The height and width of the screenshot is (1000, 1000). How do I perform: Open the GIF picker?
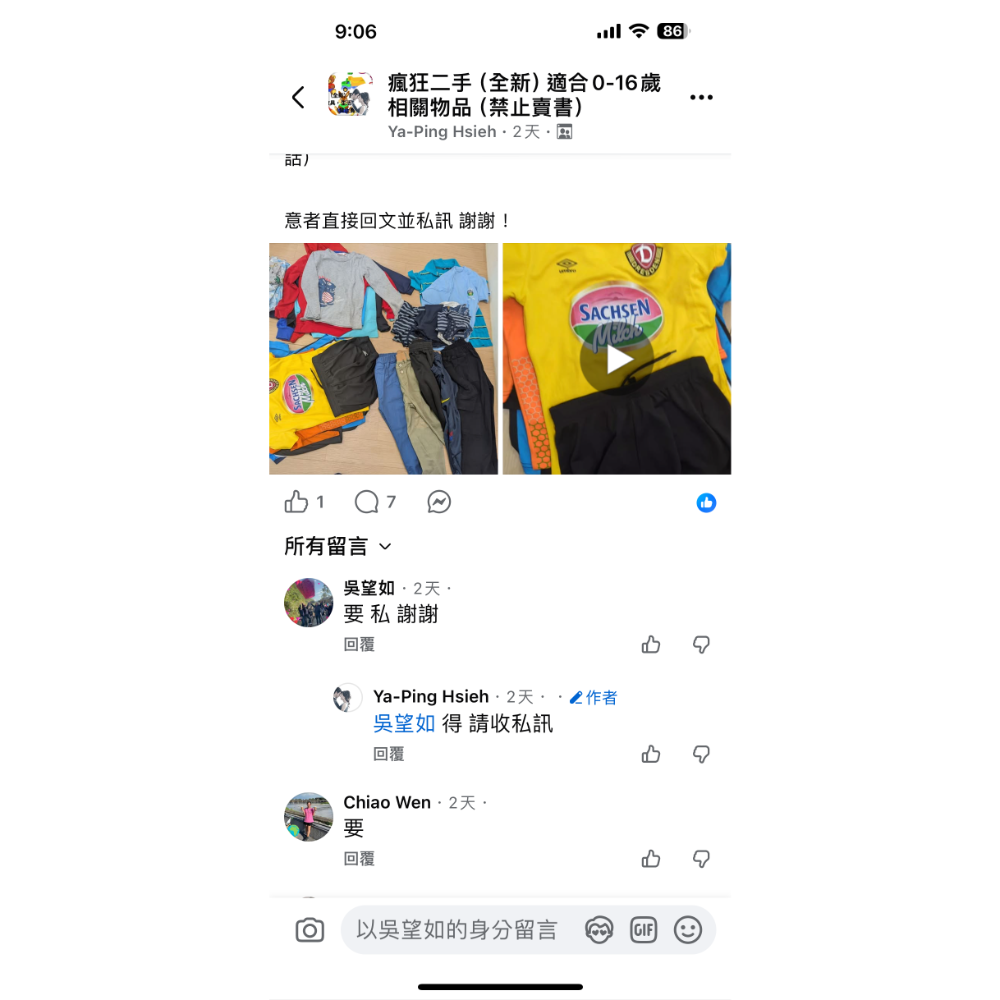pos(643,930)
